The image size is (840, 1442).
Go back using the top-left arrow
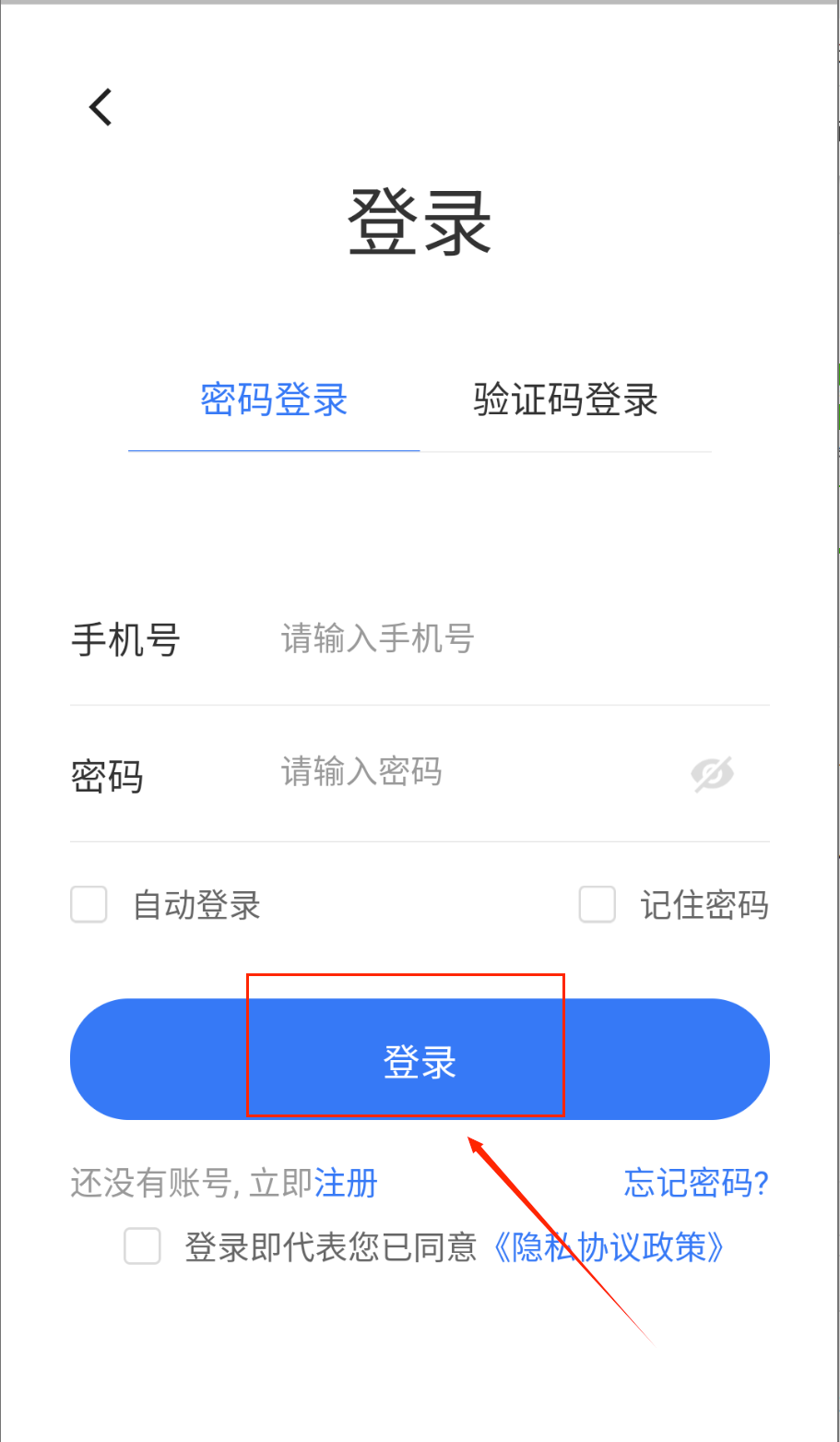coord(101,107)
